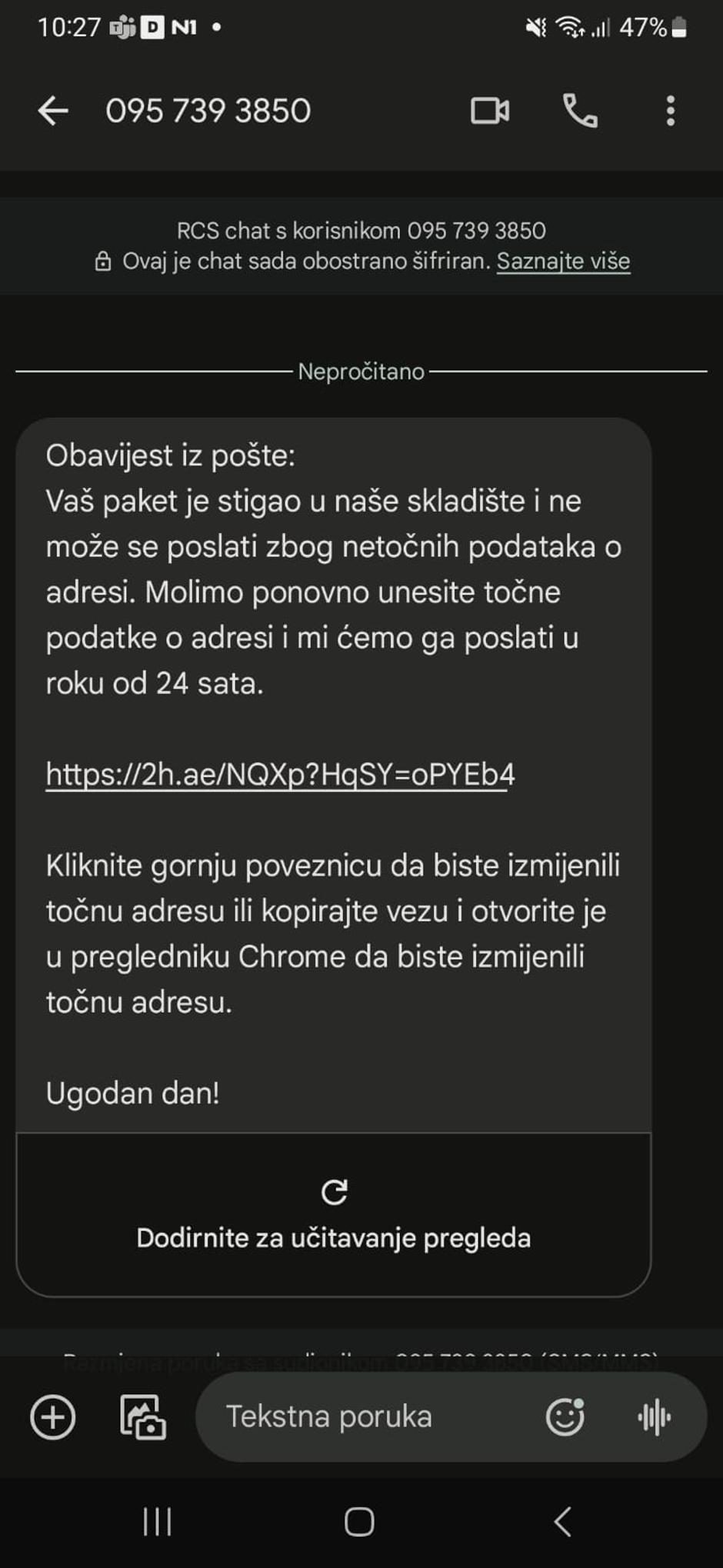The height and width of the screenshot is (1568, 723).
Task: Open the 2h.ae link in the message
Action: (x=280, y=774)
